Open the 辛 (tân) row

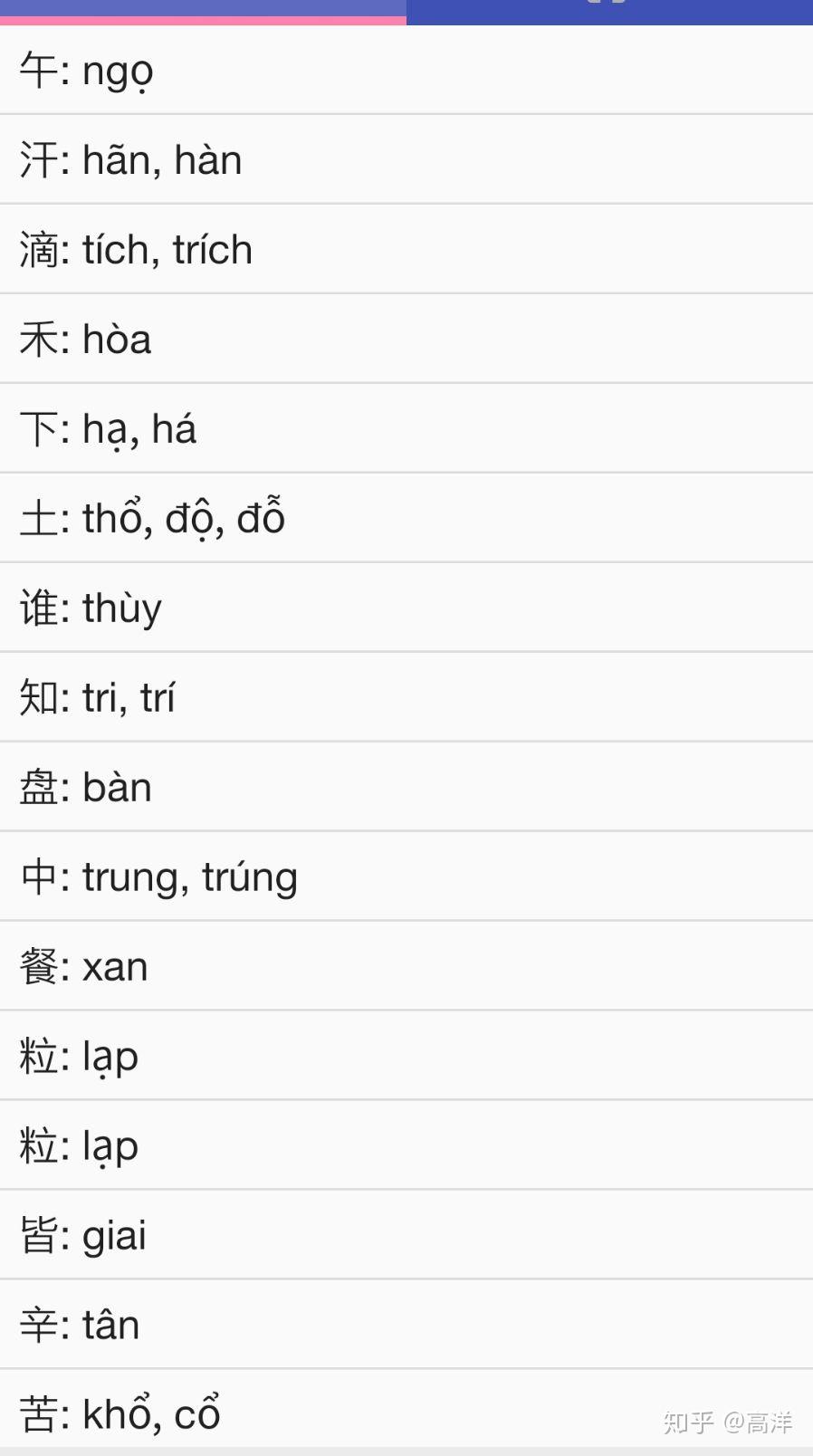(406, 1326)
